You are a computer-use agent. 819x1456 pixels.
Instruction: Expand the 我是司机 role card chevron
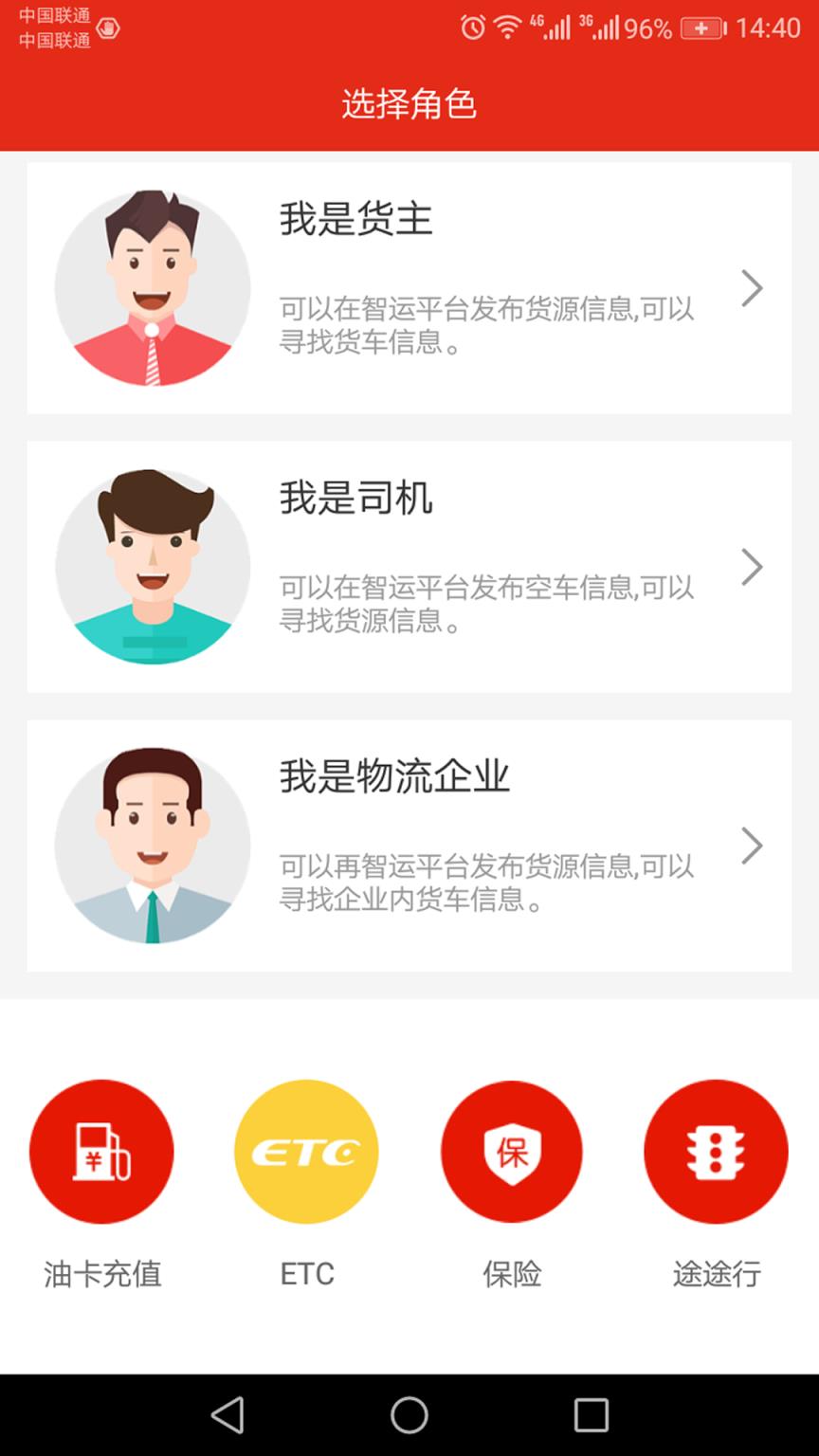[752, 566]
